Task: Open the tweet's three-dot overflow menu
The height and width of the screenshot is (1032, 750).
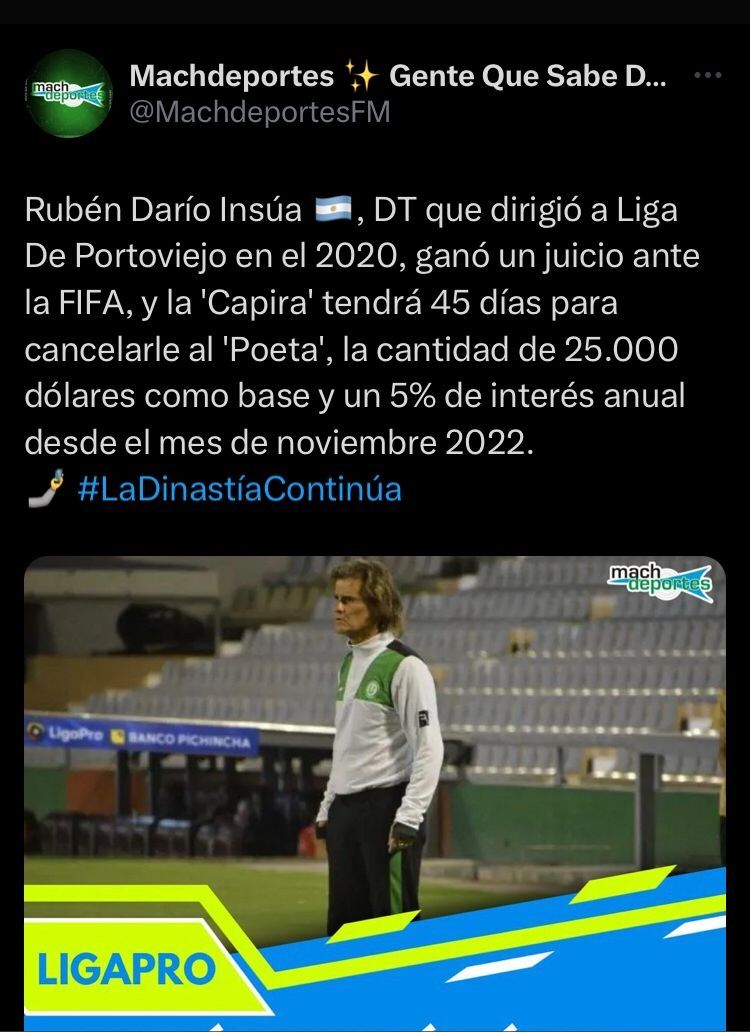Action: [708, 76]
